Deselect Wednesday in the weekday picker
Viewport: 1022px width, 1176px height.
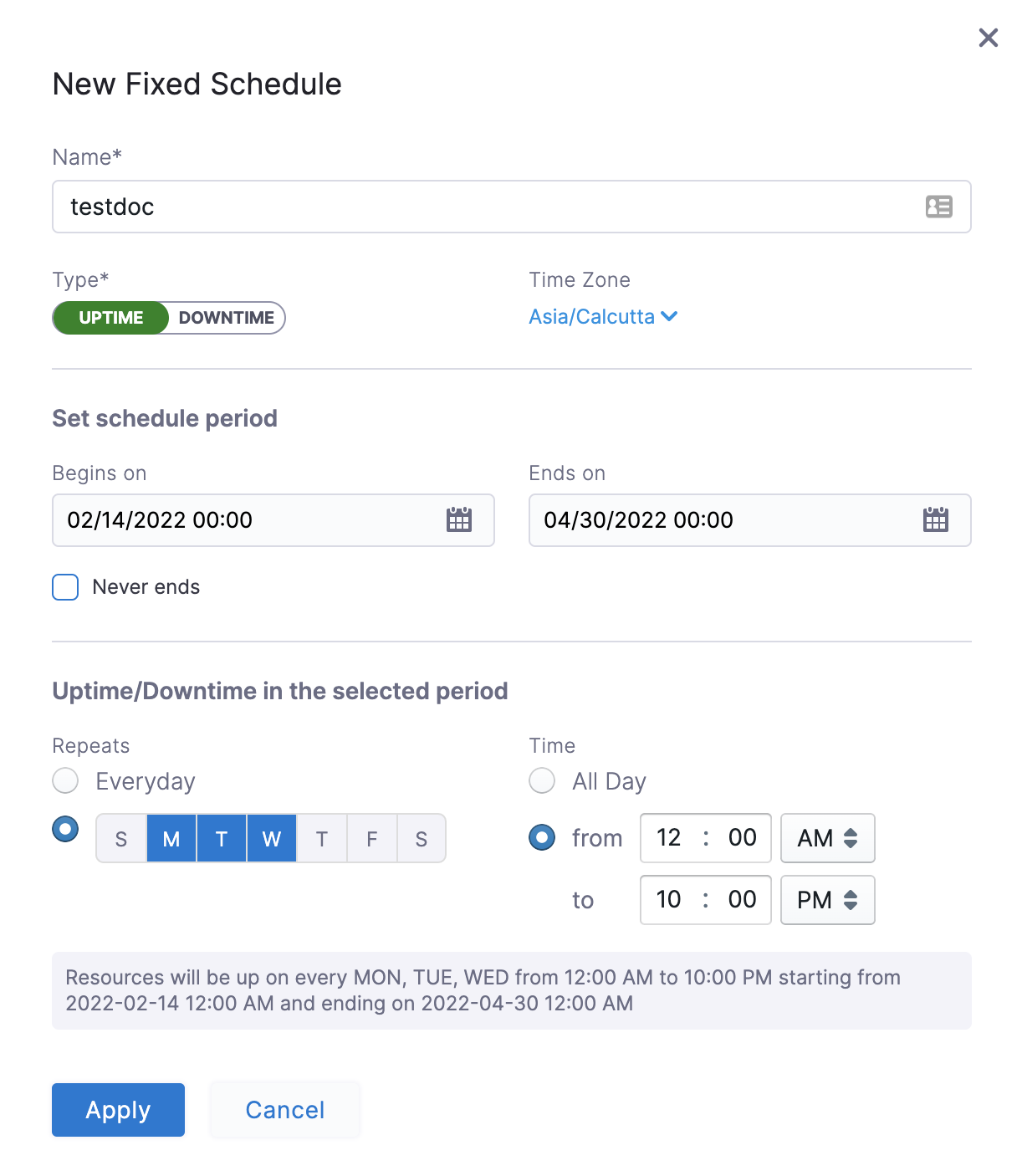[271, 839]
